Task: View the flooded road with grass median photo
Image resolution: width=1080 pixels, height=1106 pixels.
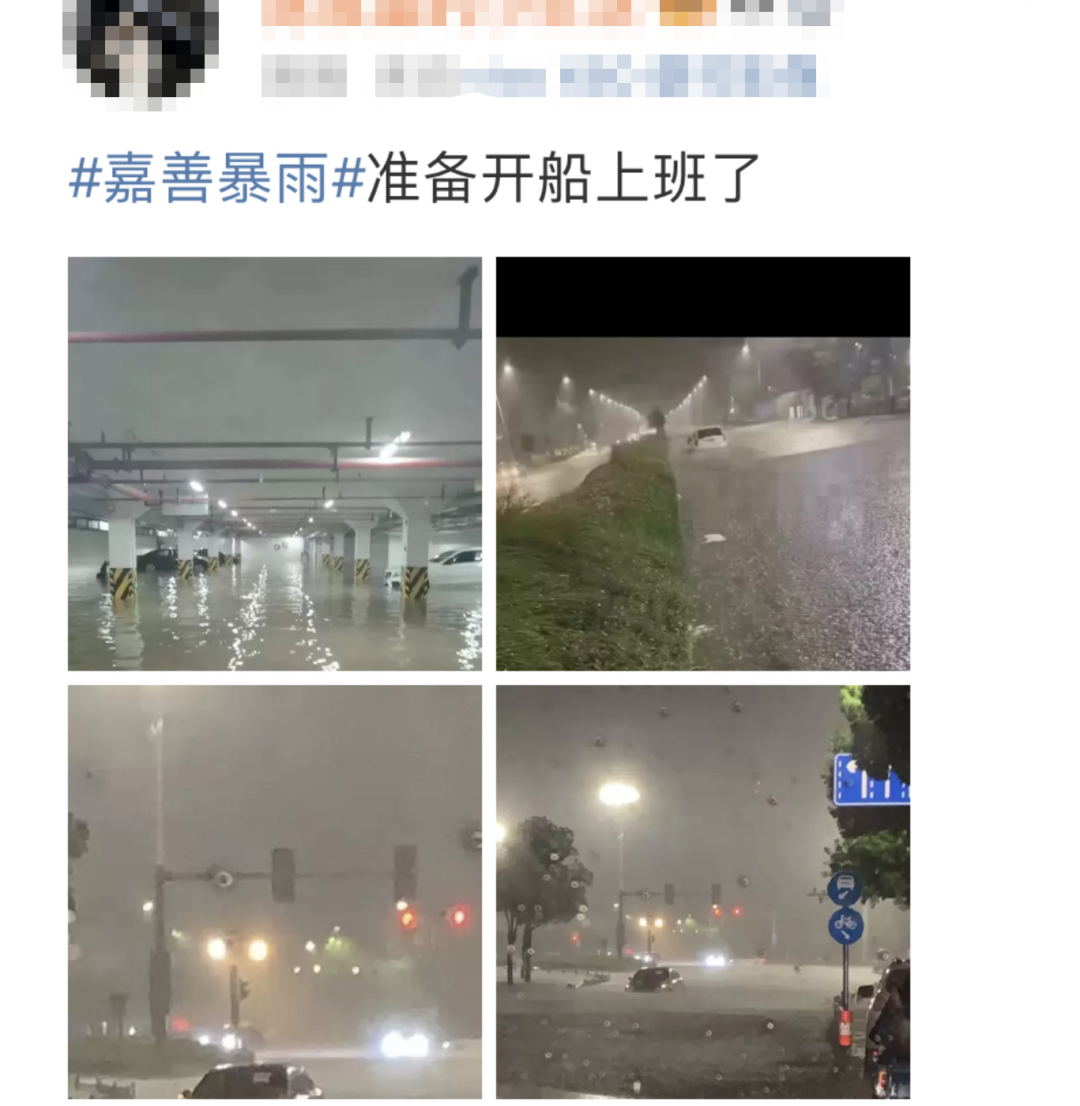Action: (x=702, y=463)
